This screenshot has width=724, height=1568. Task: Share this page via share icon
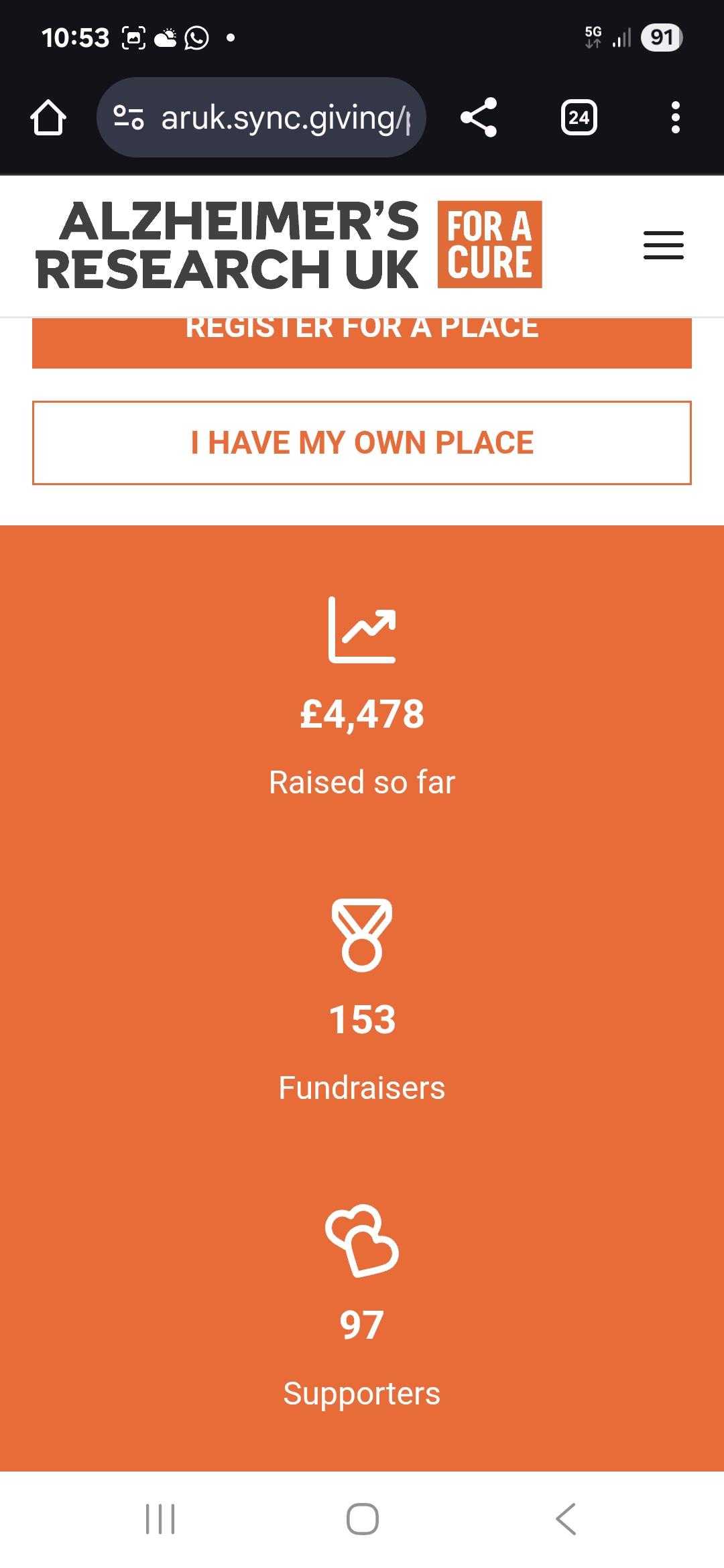tap(479, 118)
